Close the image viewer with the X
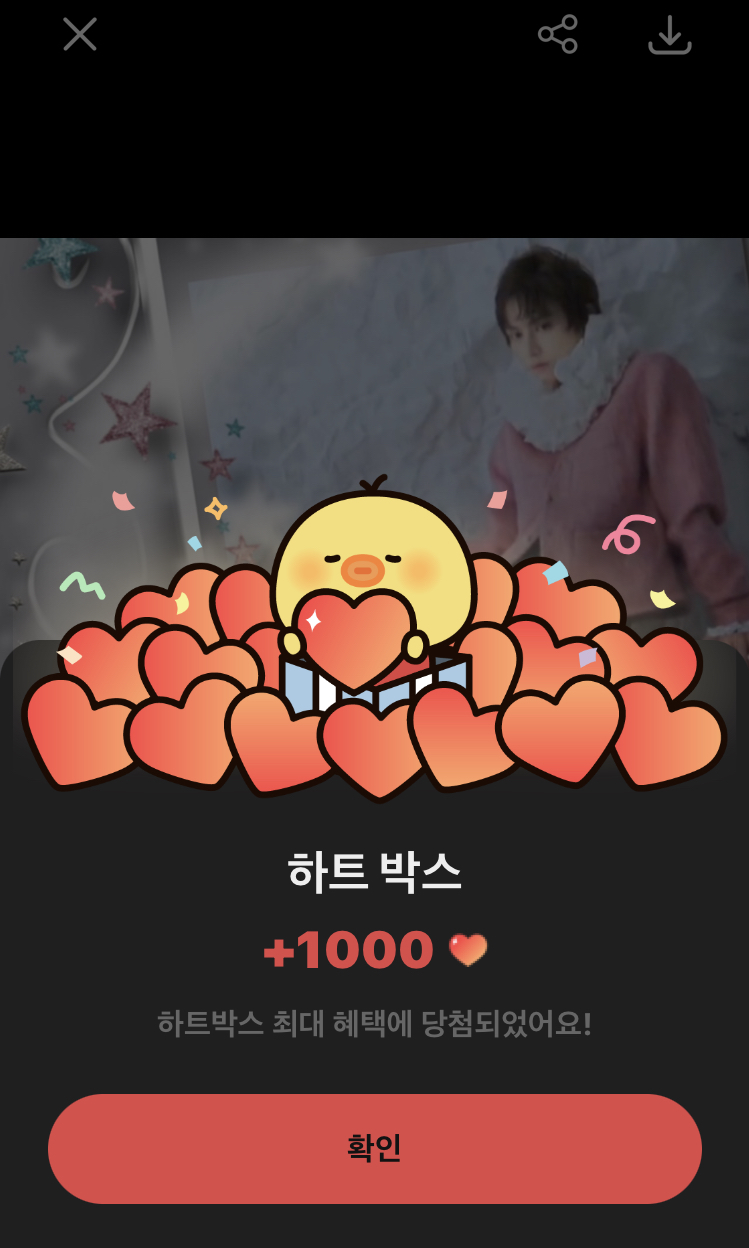This screenshot has width=749, height=1248. tap(80, 34)
